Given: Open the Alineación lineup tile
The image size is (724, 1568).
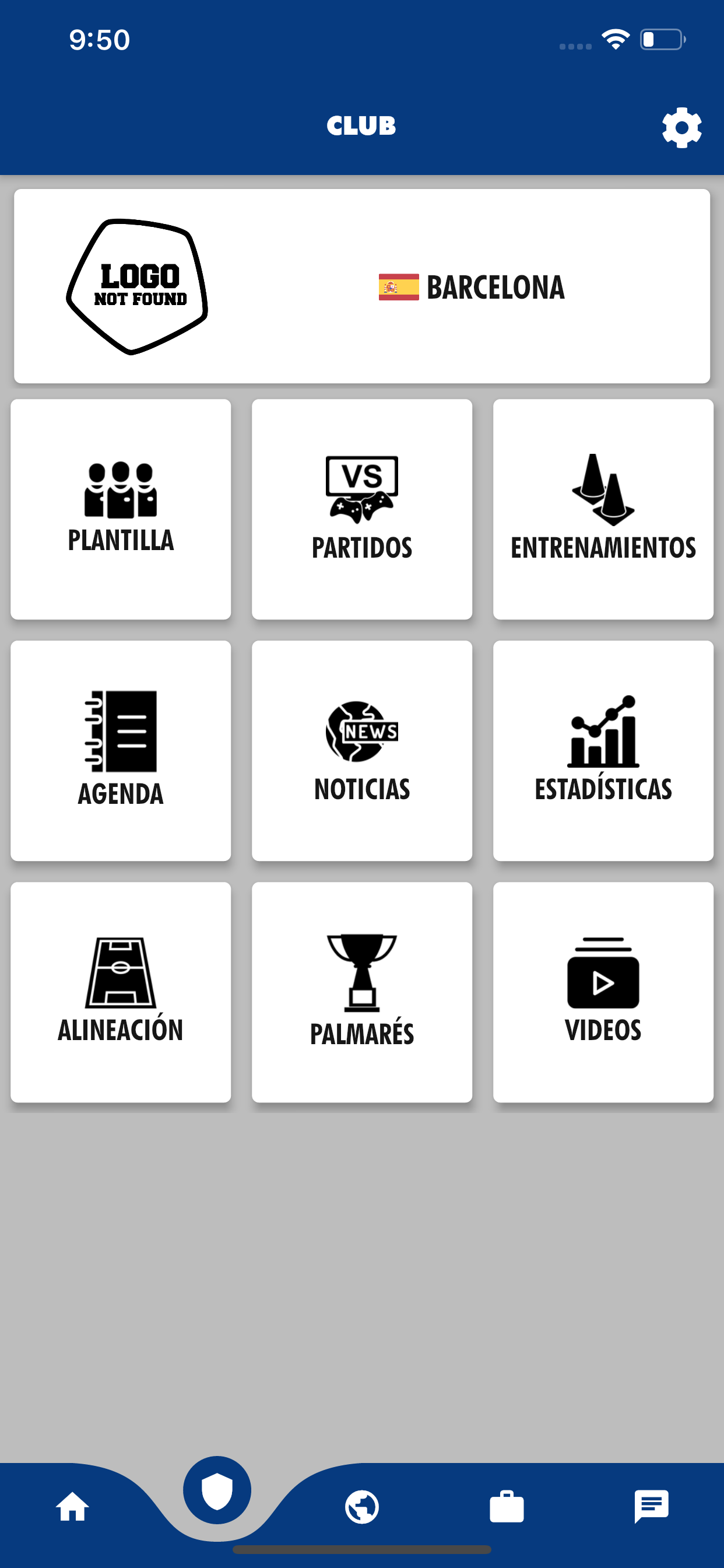Looking at the screenshot, I should click(x=121, y=992).
